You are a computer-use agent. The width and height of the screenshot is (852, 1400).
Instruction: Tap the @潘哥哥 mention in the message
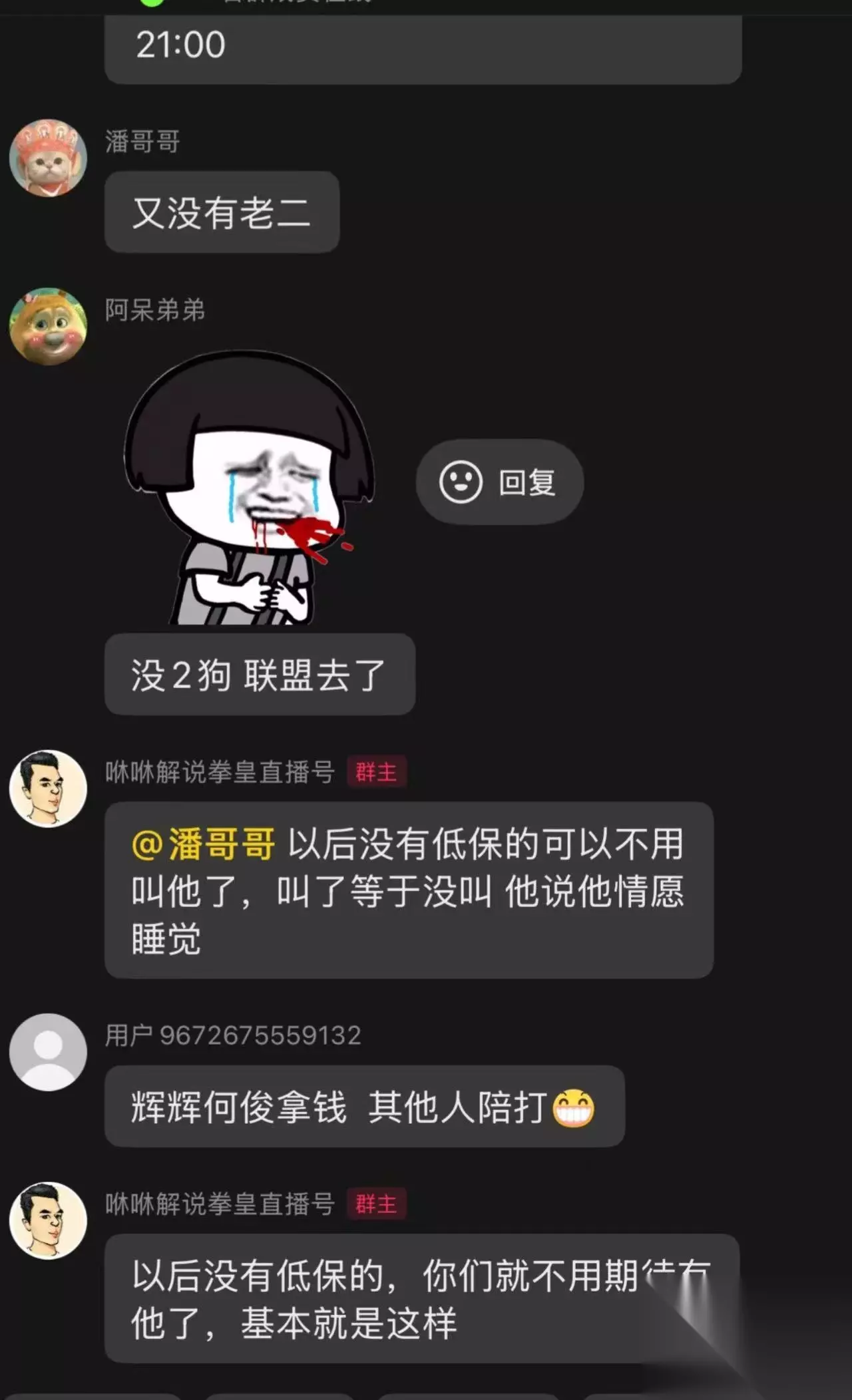[x=203, y=844]
